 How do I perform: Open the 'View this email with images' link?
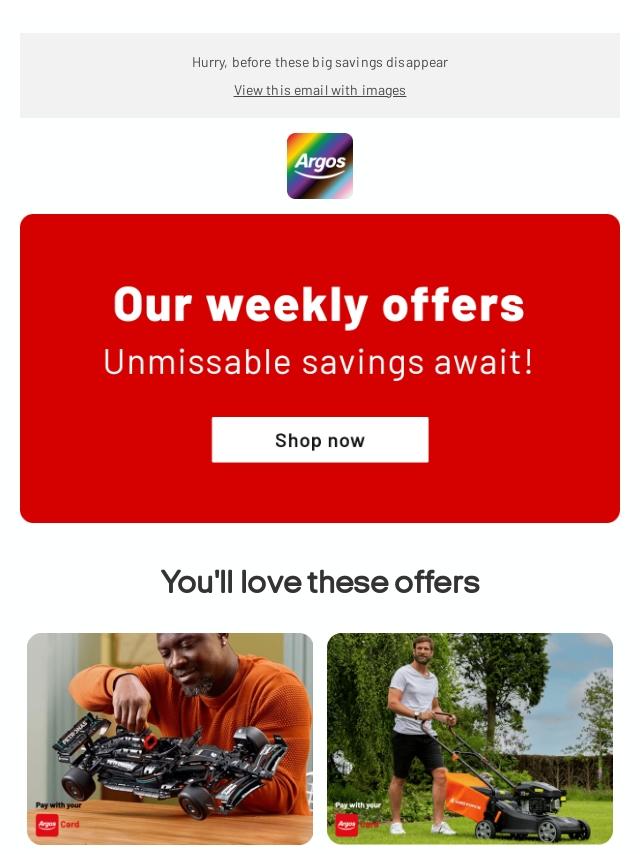click(320, 90)
